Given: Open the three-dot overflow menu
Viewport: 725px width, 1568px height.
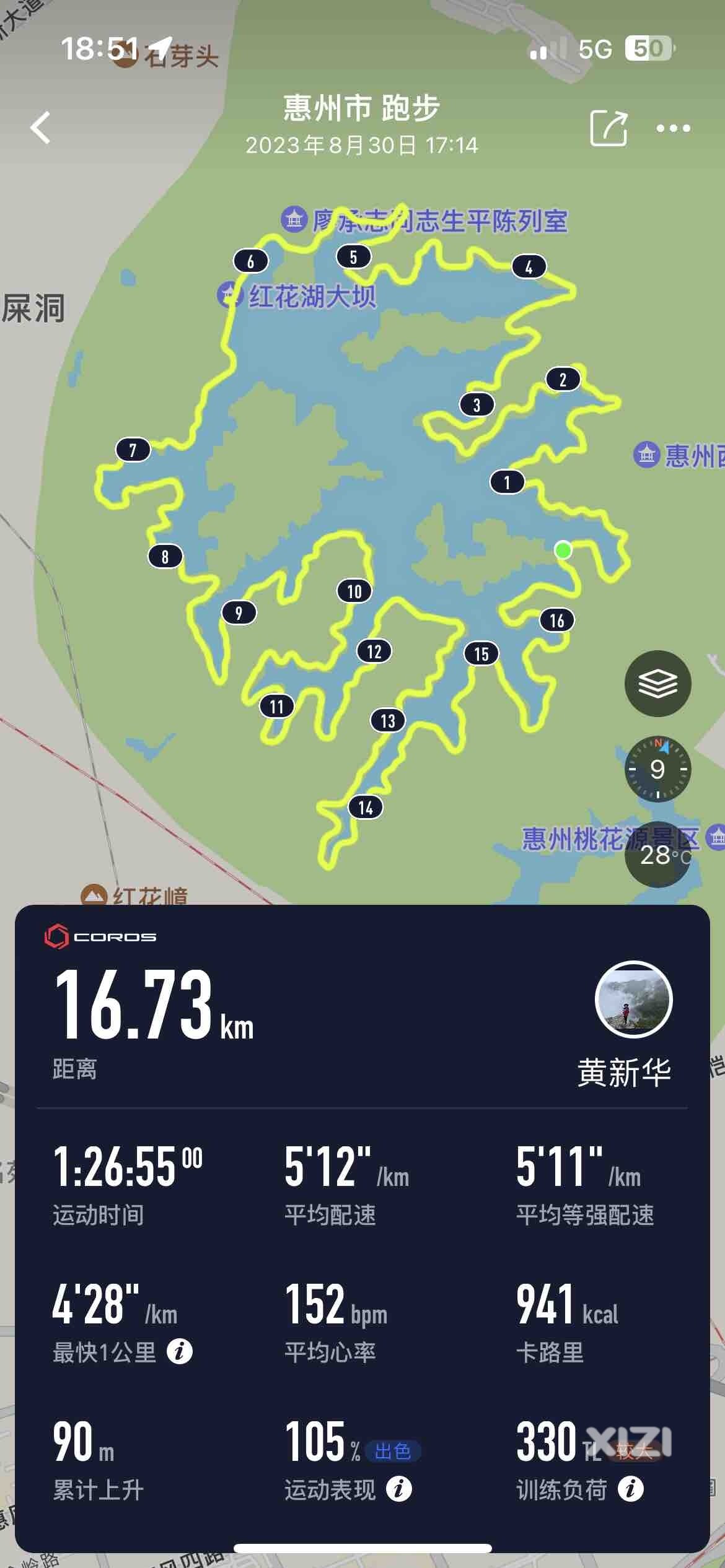Looking at the screenshot, I should point(673,128).
